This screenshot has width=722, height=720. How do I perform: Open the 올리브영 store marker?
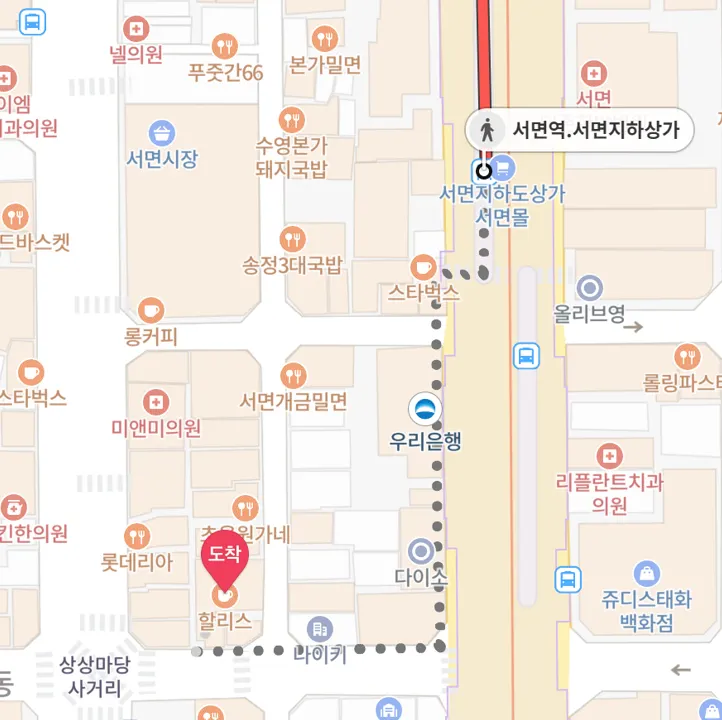tap(589, 288)
